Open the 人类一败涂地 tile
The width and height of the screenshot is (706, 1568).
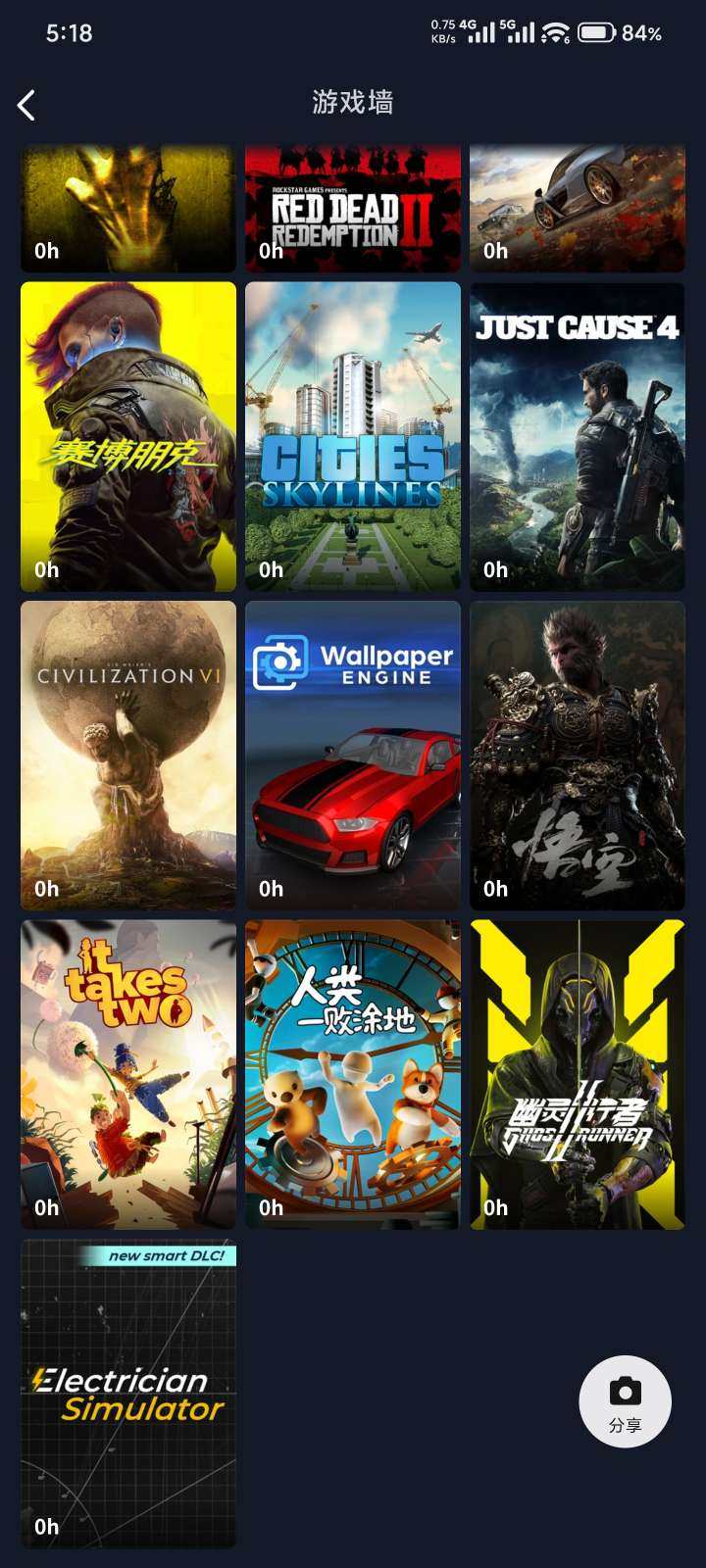(x=352, y=1074)
